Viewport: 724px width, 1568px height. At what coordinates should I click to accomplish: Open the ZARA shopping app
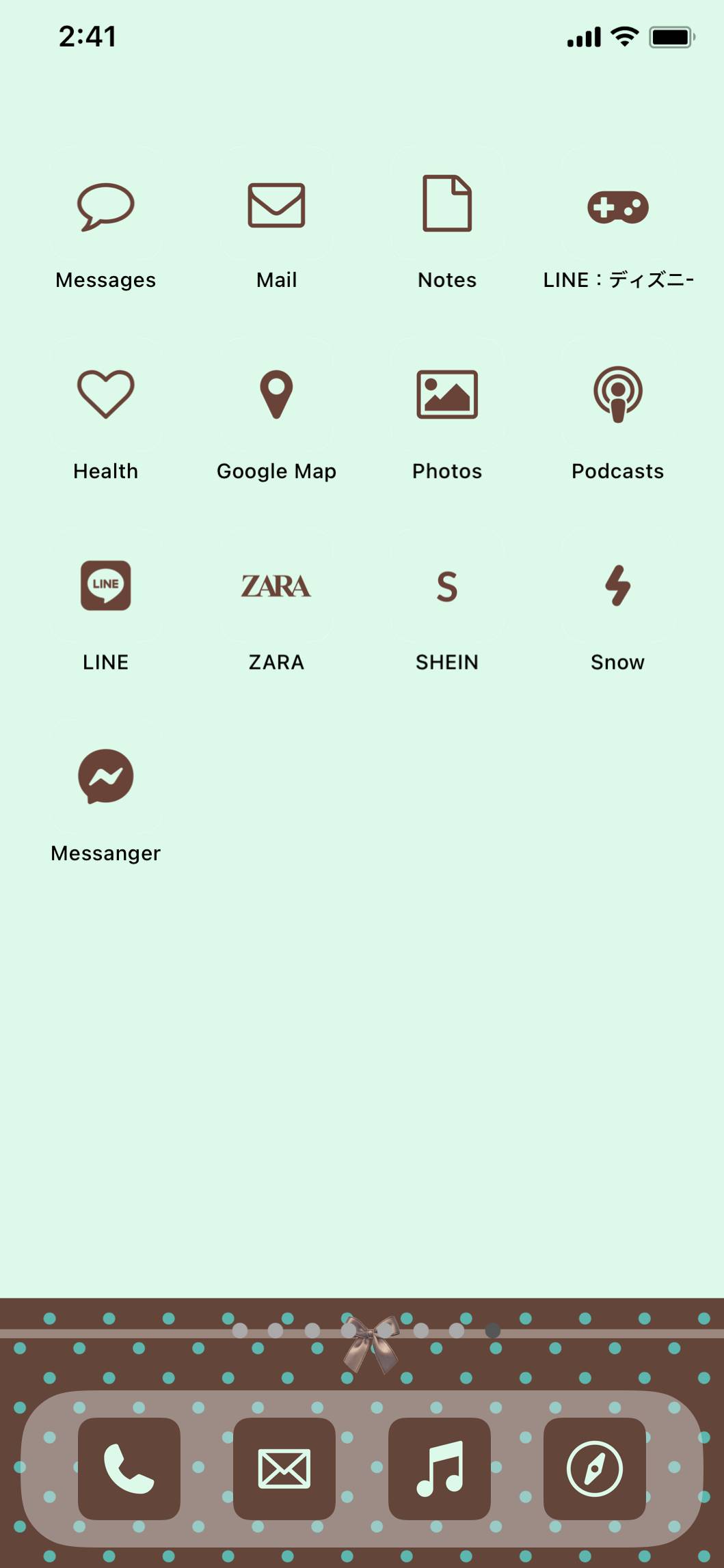[276, 586]
